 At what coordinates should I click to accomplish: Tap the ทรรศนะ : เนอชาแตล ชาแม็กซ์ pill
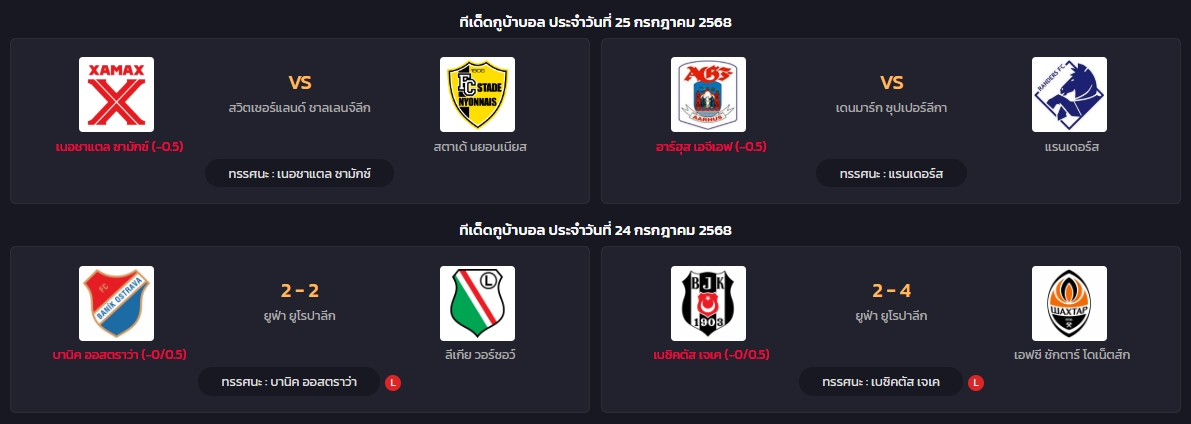(x=299, y=173)
